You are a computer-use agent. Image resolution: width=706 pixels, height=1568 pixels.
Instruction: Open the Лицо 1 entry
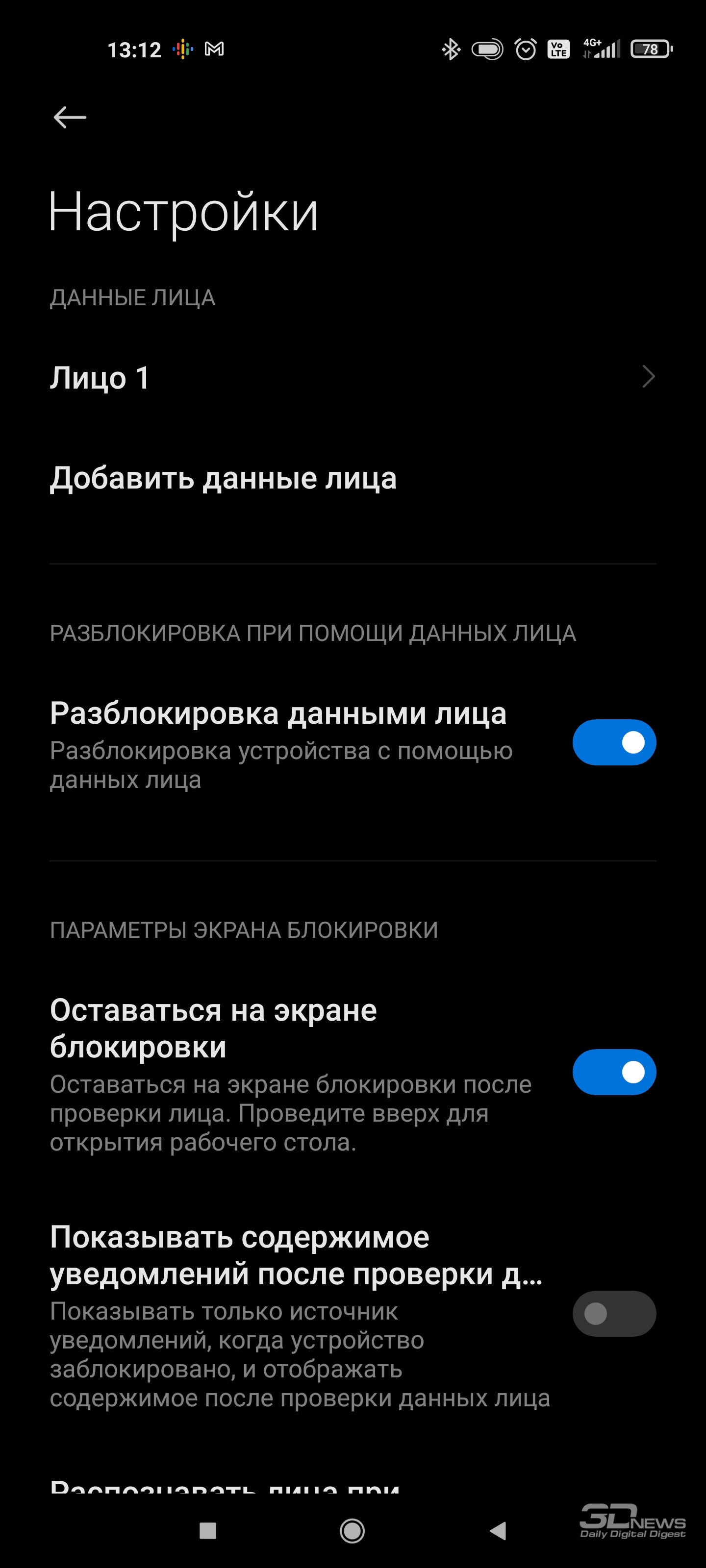pos(353,377)
